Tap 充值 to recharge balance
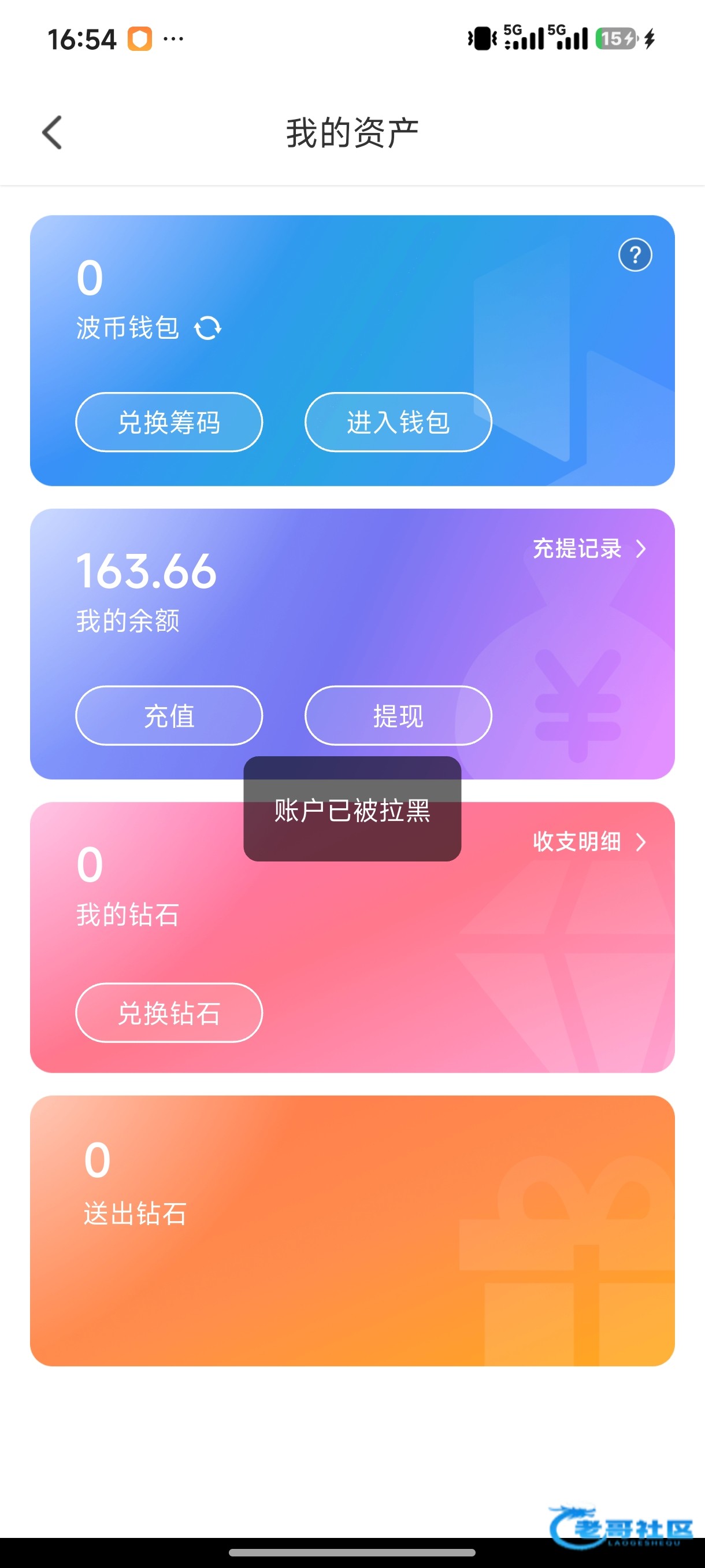 pos(169,715)
